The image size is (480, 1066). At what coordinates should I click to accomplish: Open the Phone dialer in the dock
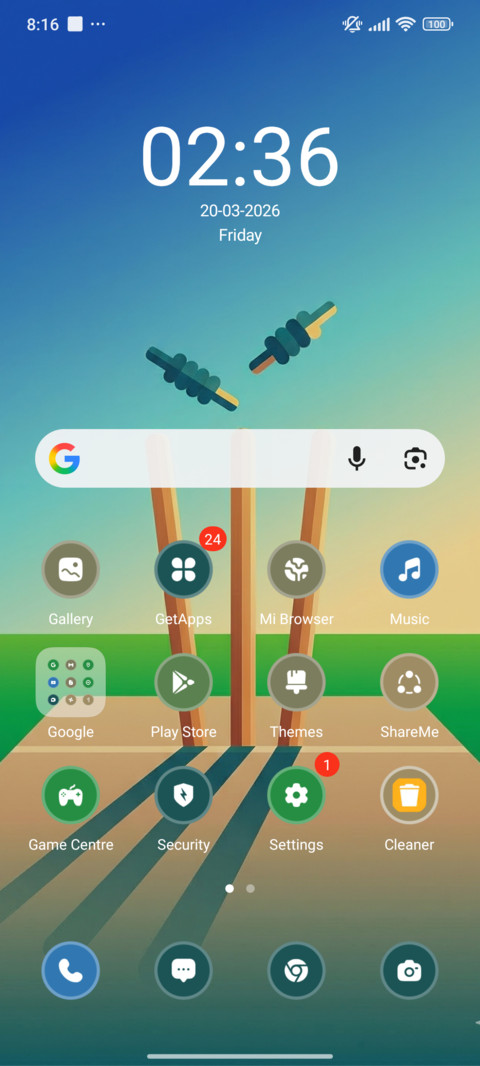point(71,971)
